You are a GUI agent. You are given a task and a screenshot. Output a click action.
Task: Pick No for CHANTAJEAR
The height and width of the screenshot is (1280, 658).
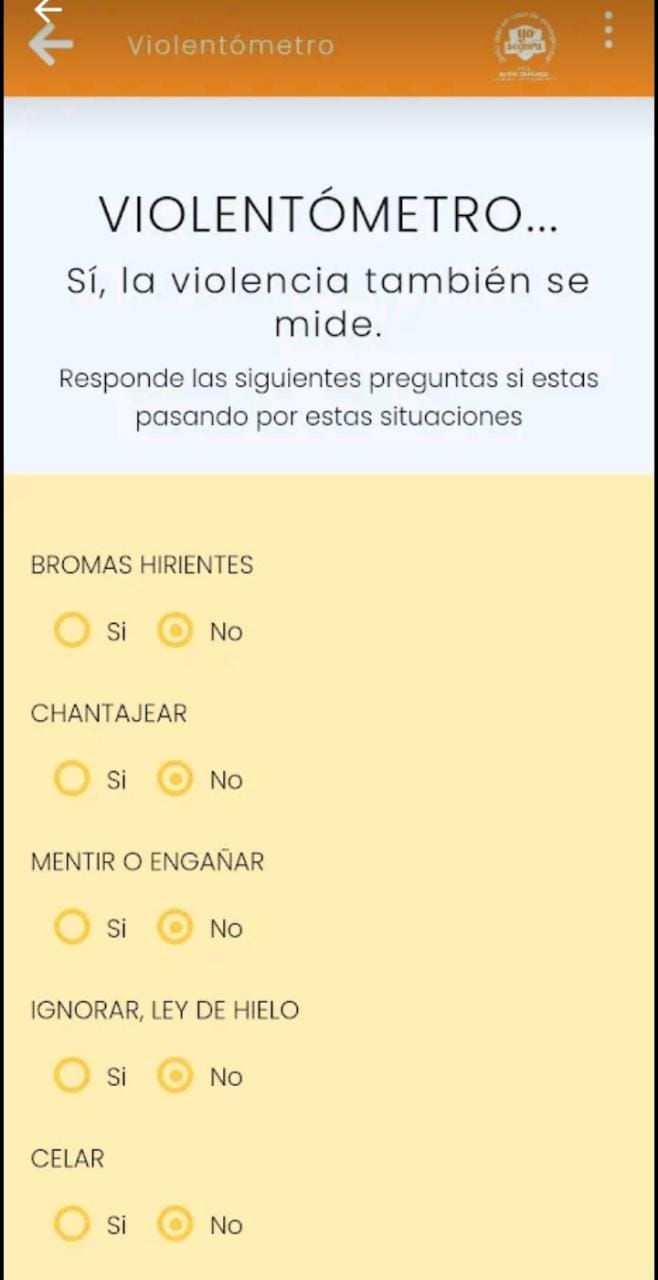tap(175, 779)
